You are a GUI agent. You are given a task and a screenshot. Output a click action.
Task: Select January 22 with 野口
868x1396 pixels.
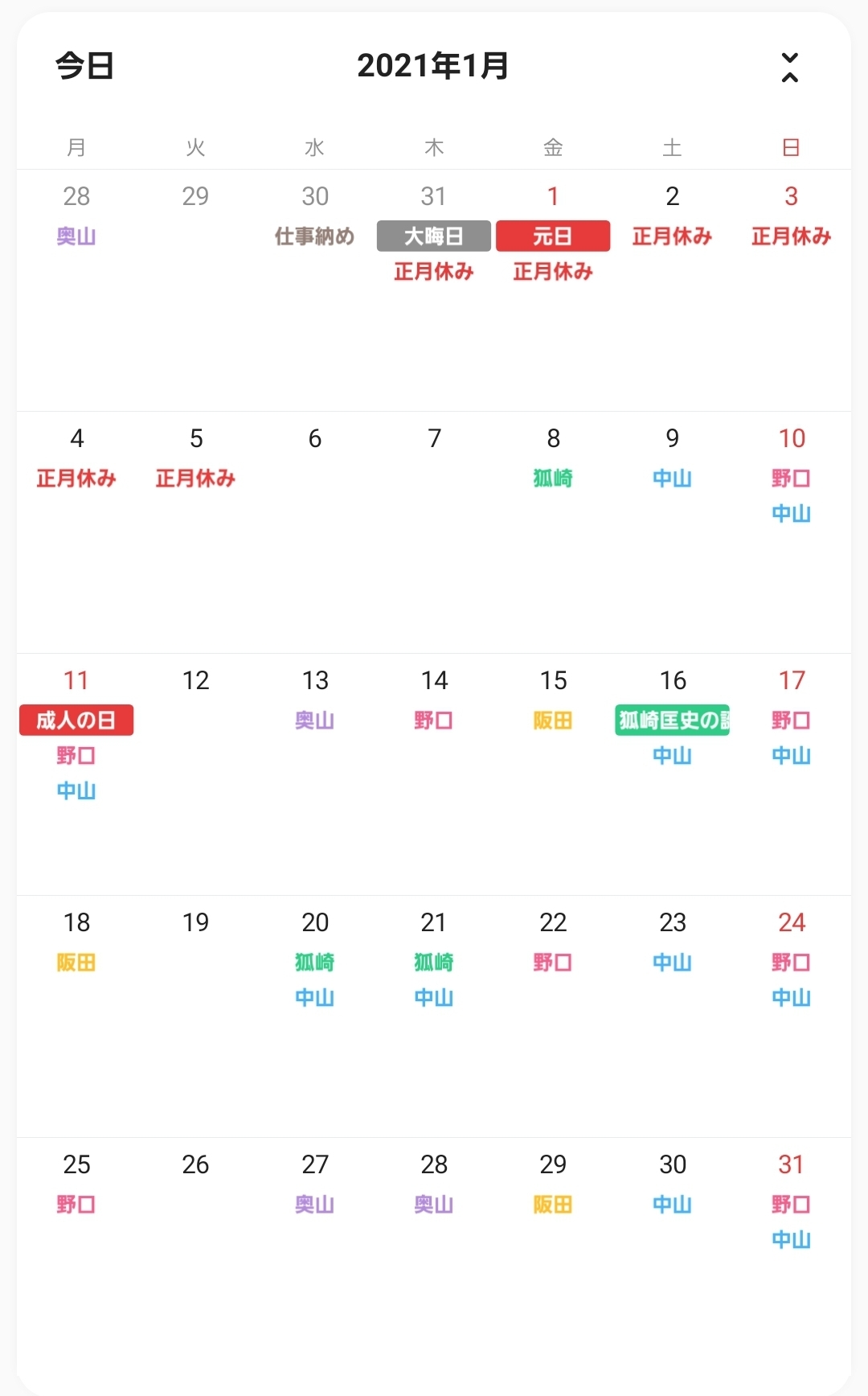coord(553,1016)
